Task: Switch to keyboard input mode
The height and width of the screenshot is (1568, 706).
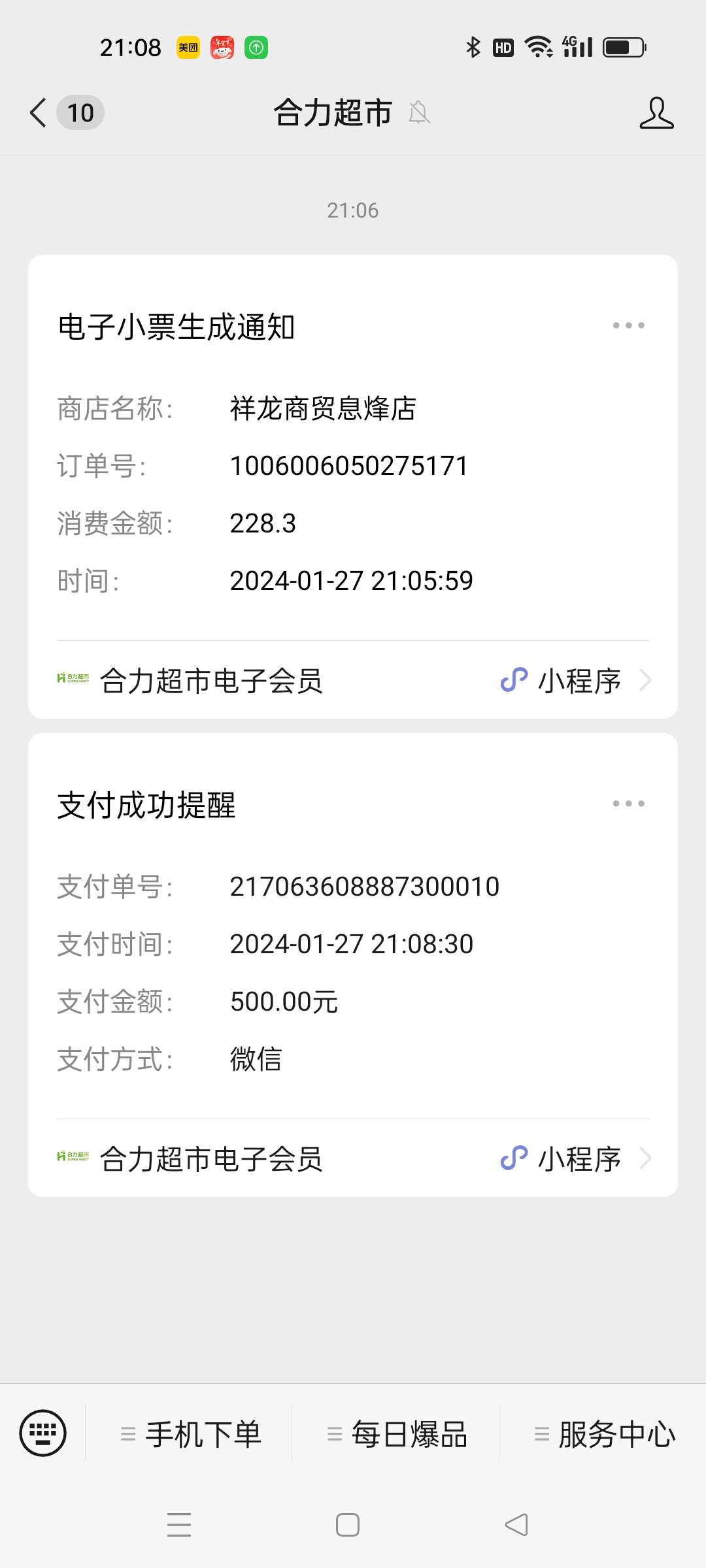Action: [x=43, y=1433]
